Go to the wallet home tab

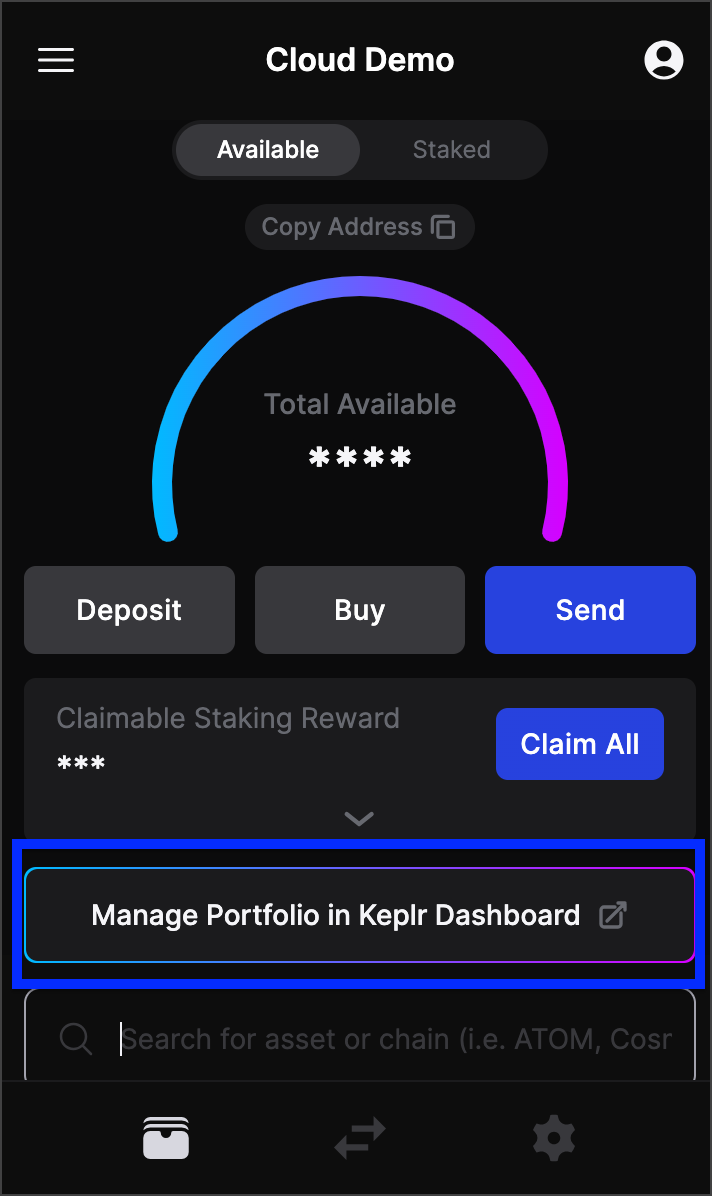(x=166, y=1138)
